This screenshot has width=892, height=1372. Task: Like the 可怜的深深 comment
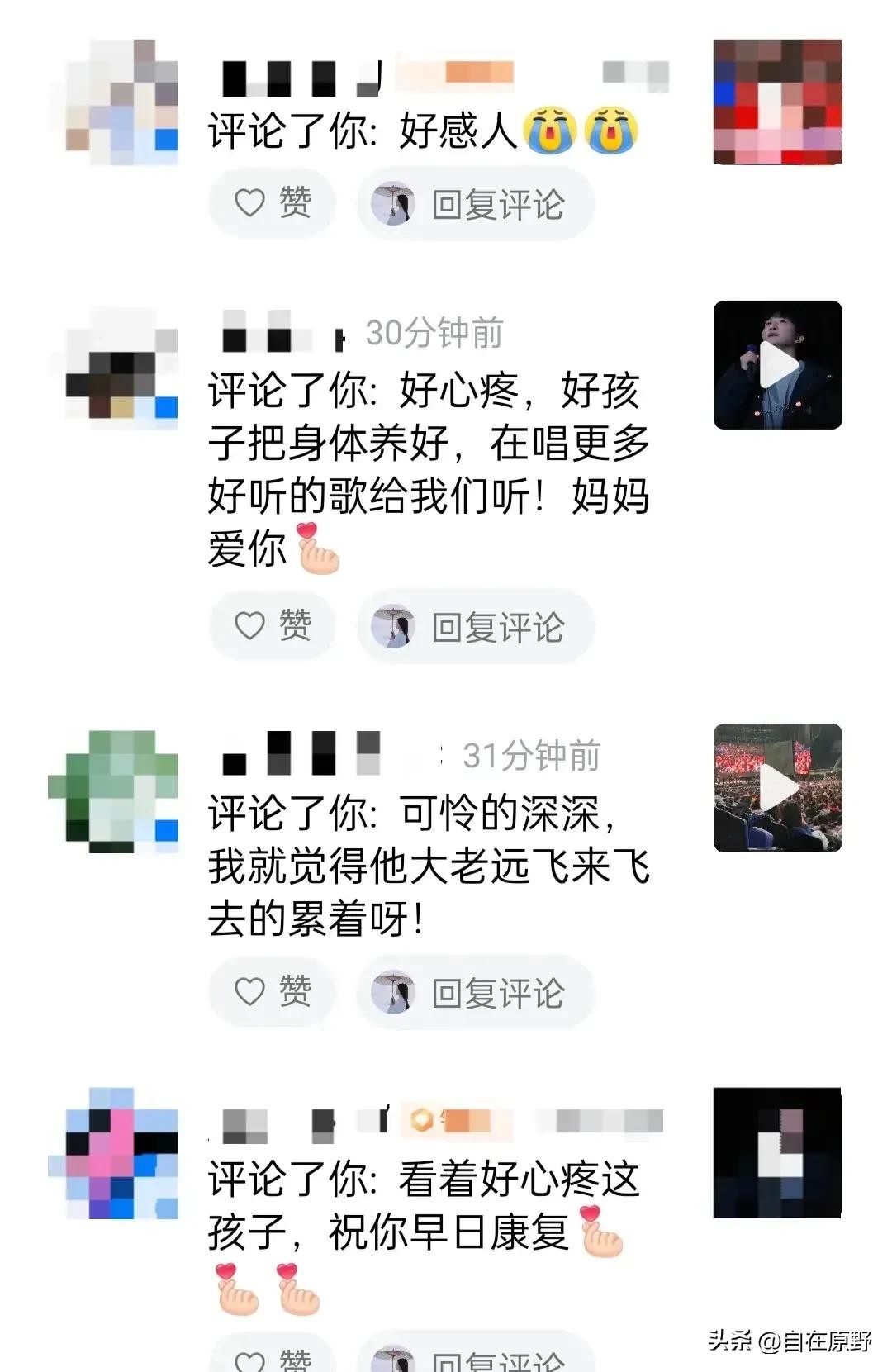[272, 990]
